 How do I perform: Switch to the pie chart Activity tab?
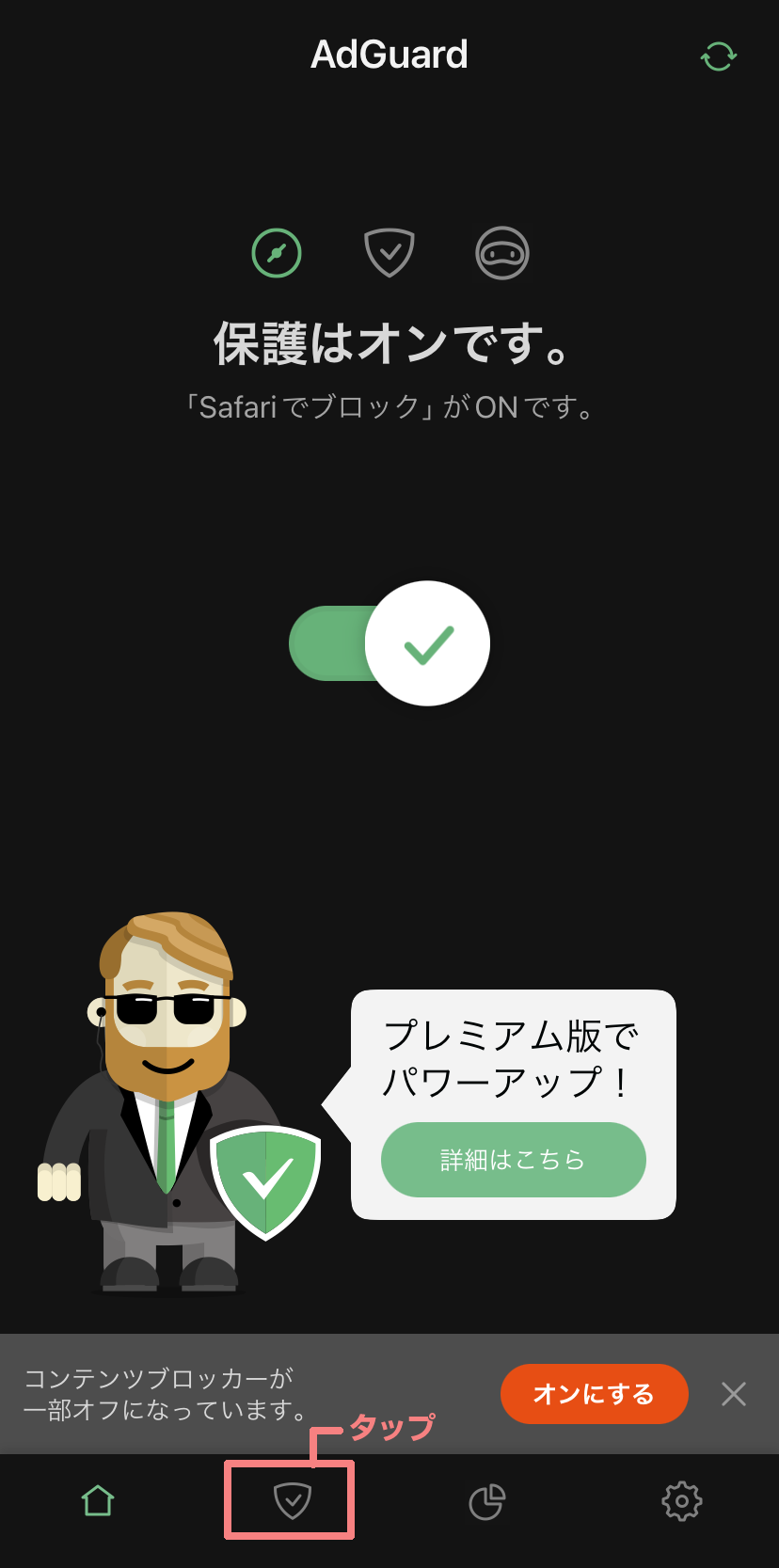(486, 1502)
